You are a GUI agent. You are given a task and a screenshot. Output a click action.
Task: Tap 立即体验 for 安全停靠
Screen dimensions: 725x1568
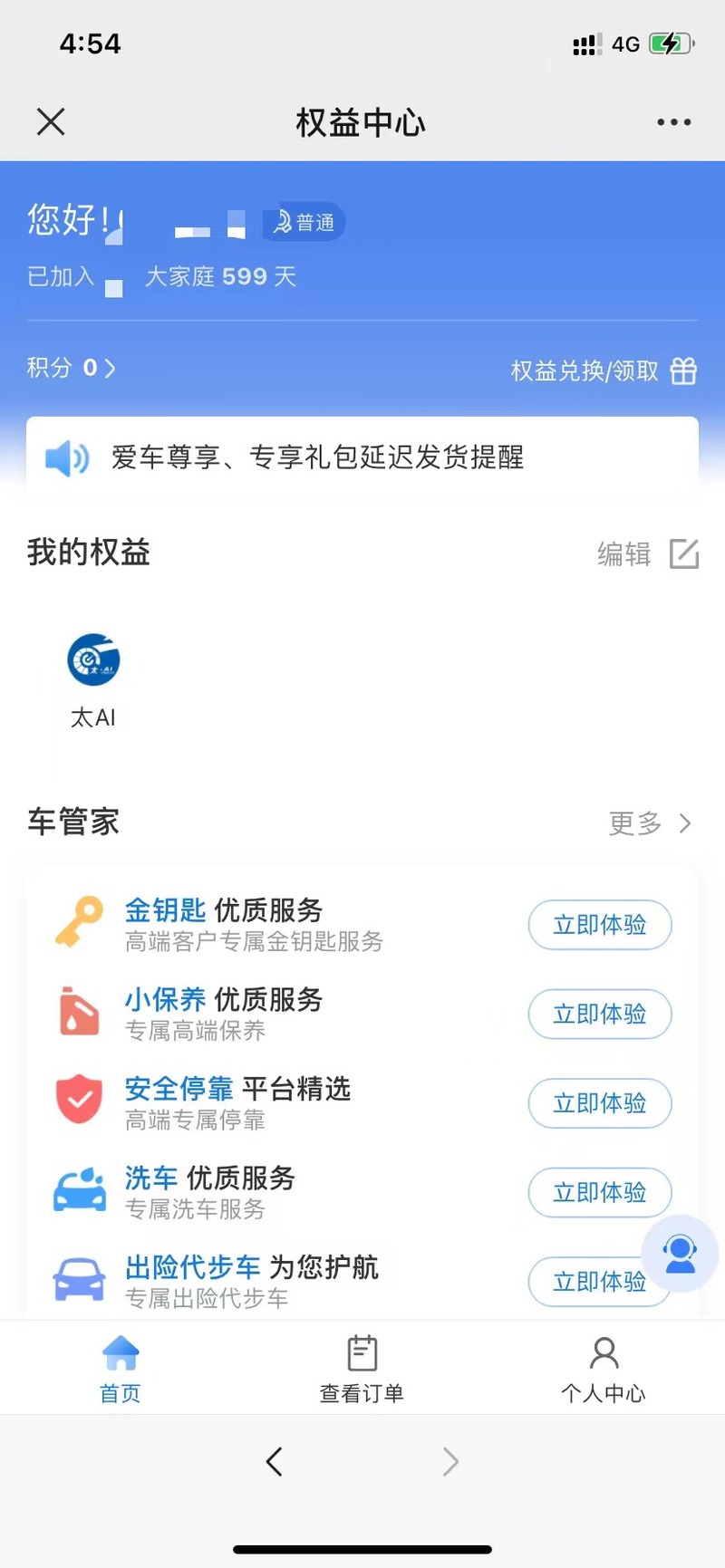(600, 1103)
